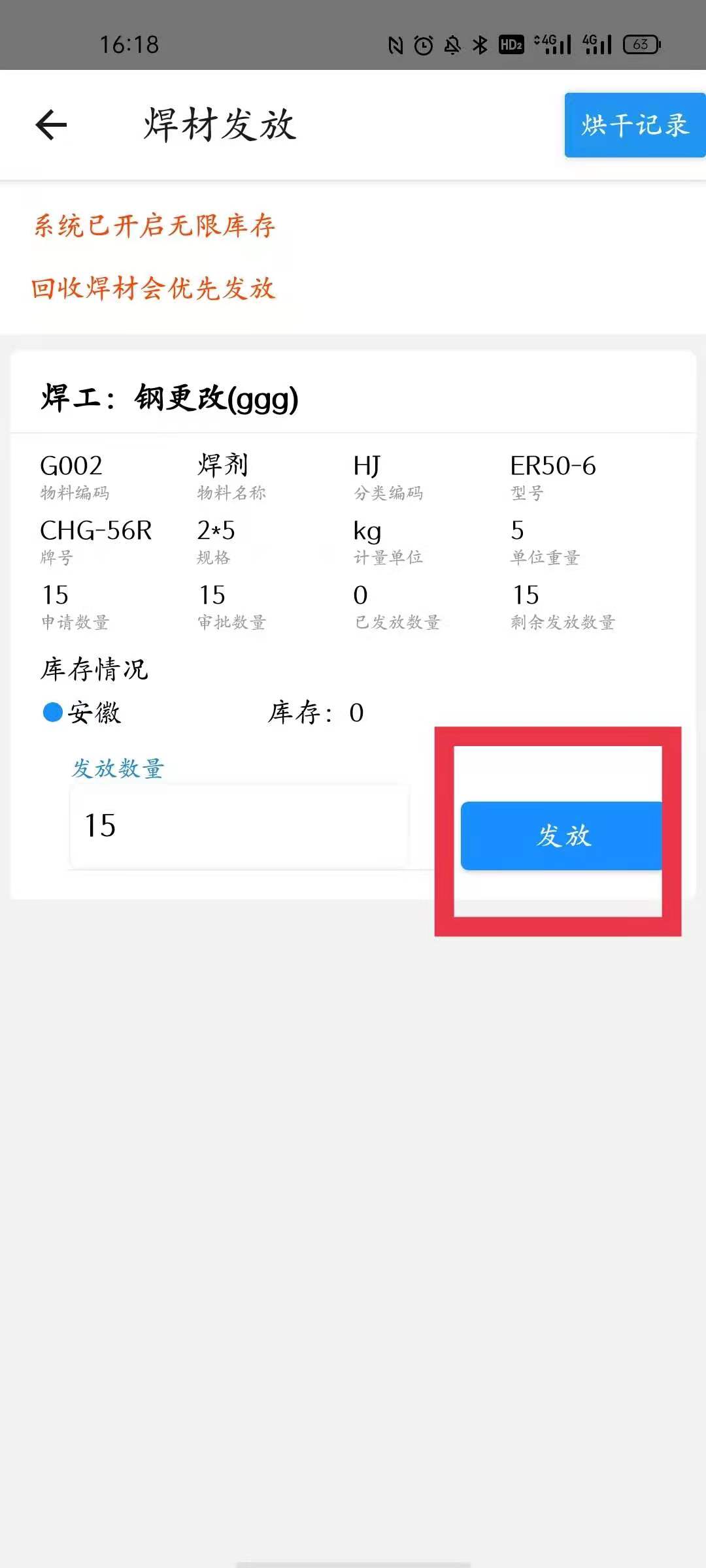Open the 烘干记录 drying records
The width and height of the screenshot is (706, 1568).
(x=633, y=125)
